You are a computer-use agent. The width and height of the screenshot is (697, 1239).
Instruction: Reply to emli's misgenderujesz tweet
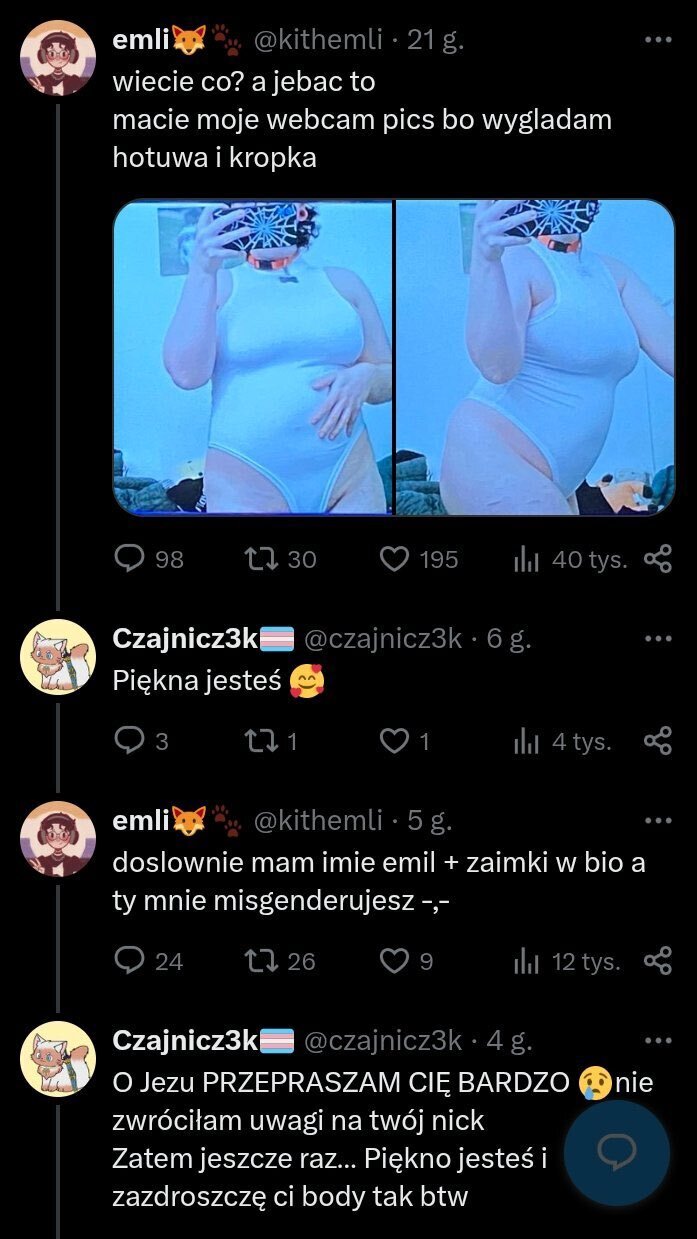130,961
